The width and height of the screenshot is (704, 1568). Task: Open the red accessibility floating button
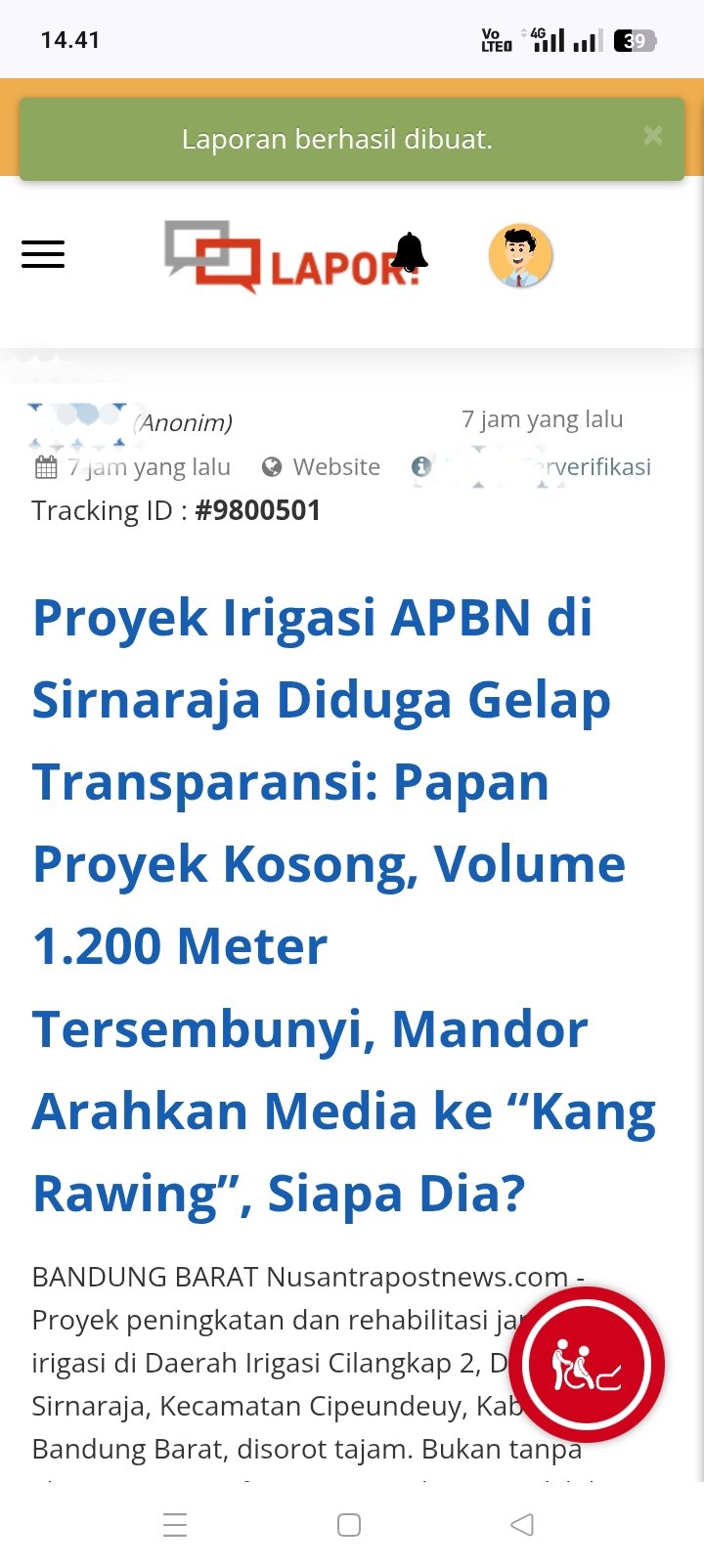click(x=593, y=1365)
